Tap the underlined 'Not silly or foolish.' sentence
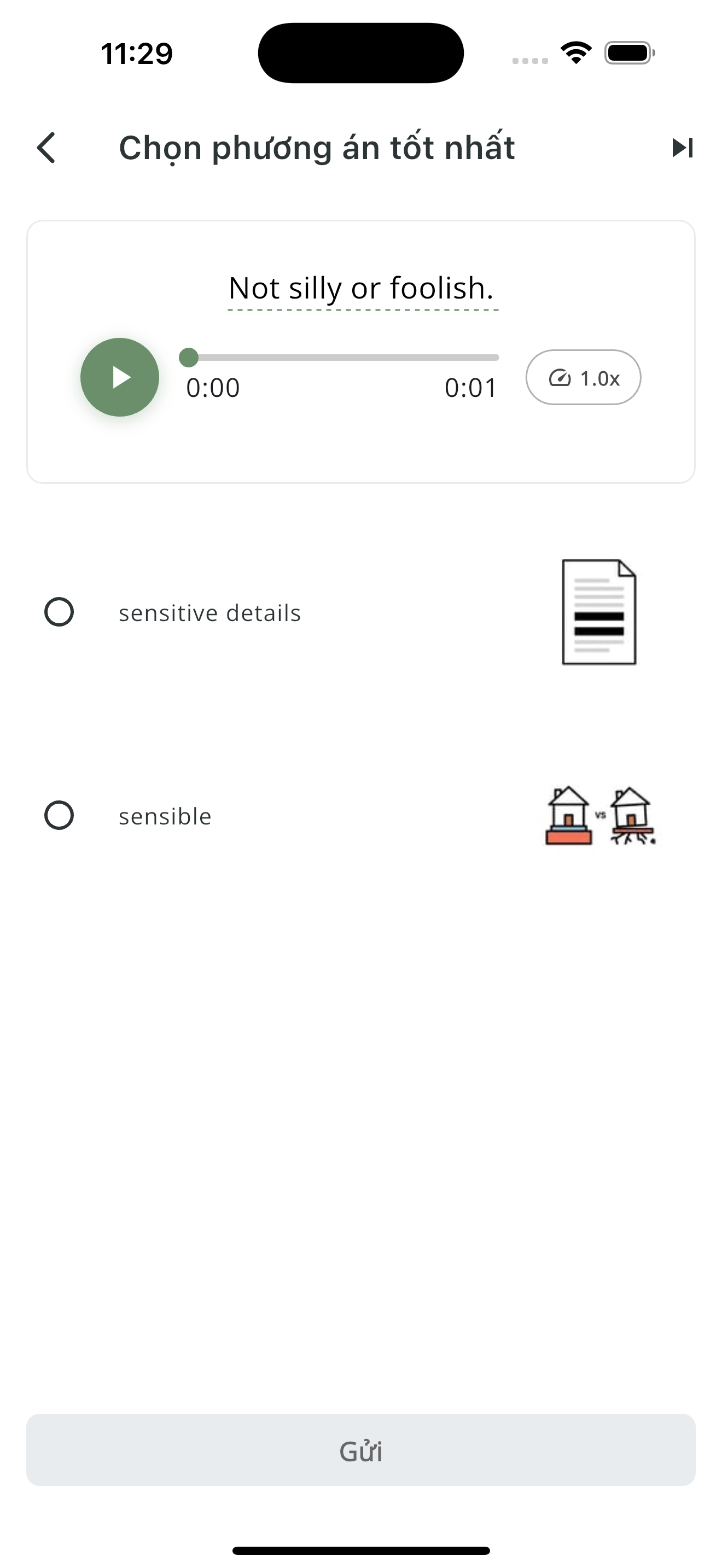The width and height of the screenshot is (722, 1568). click(x=360, y=289)
